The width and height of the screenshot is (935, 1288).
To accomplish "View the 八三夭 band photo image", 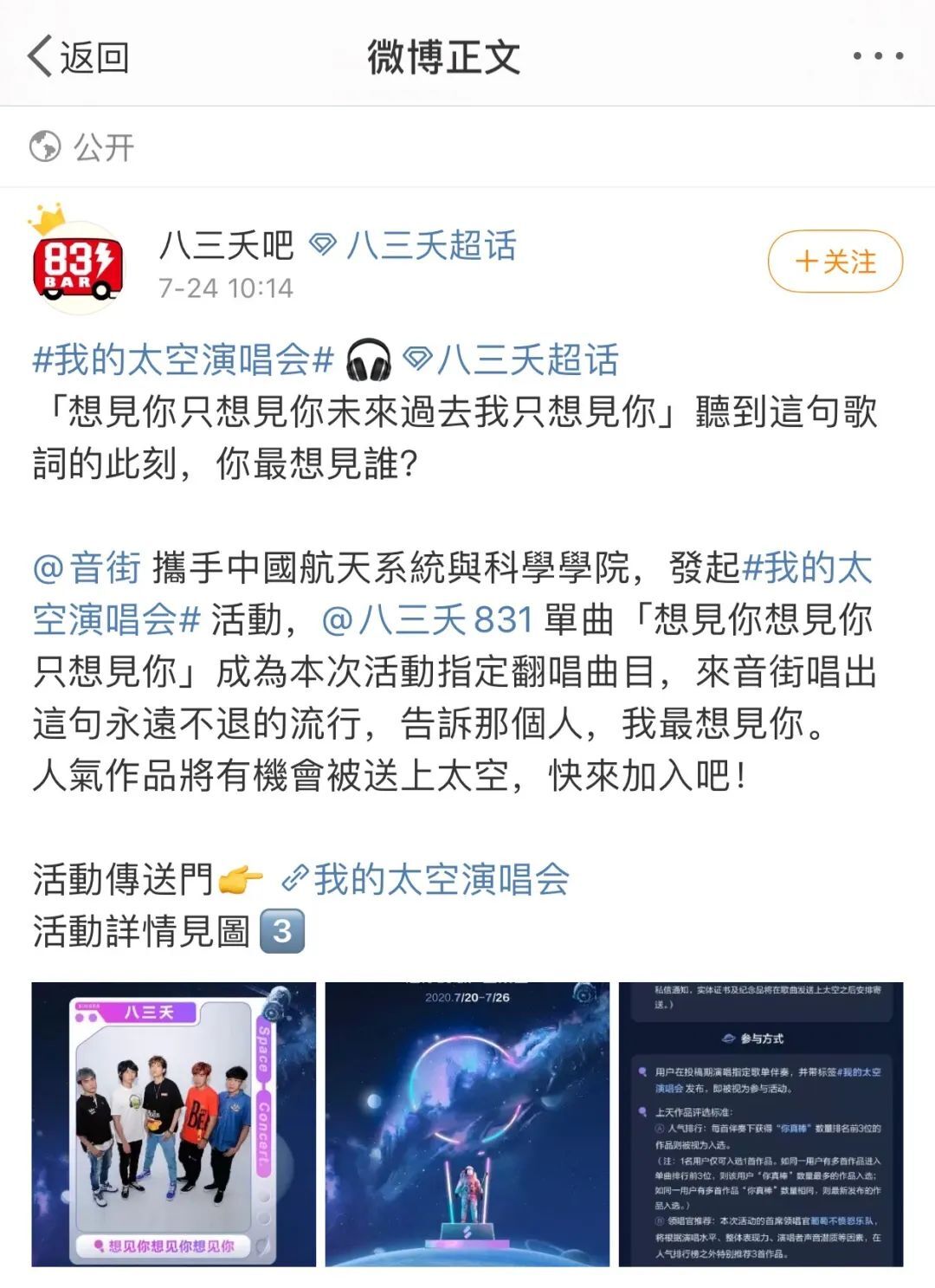I will [173, 1123].
